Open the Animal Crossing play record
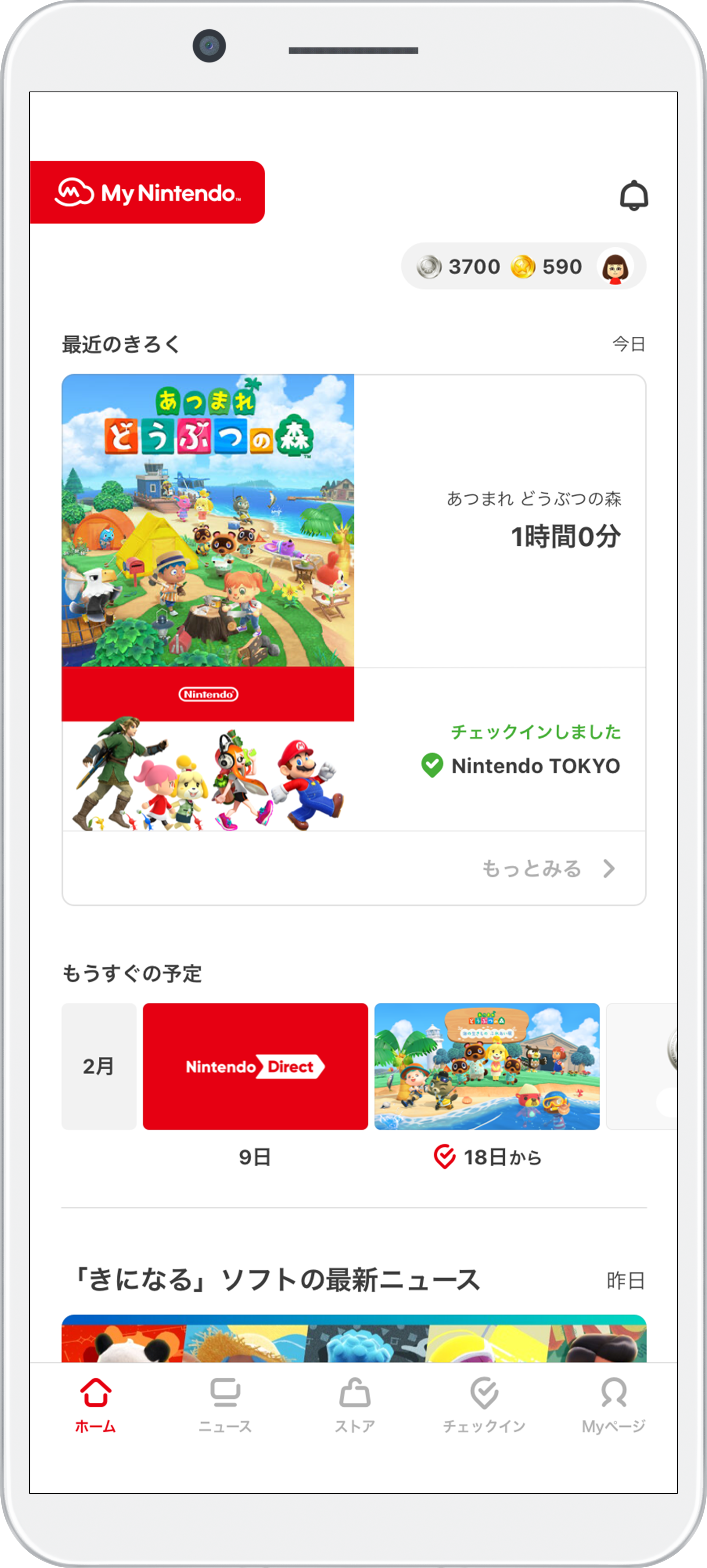707x1568 pixels. point(353,521)
